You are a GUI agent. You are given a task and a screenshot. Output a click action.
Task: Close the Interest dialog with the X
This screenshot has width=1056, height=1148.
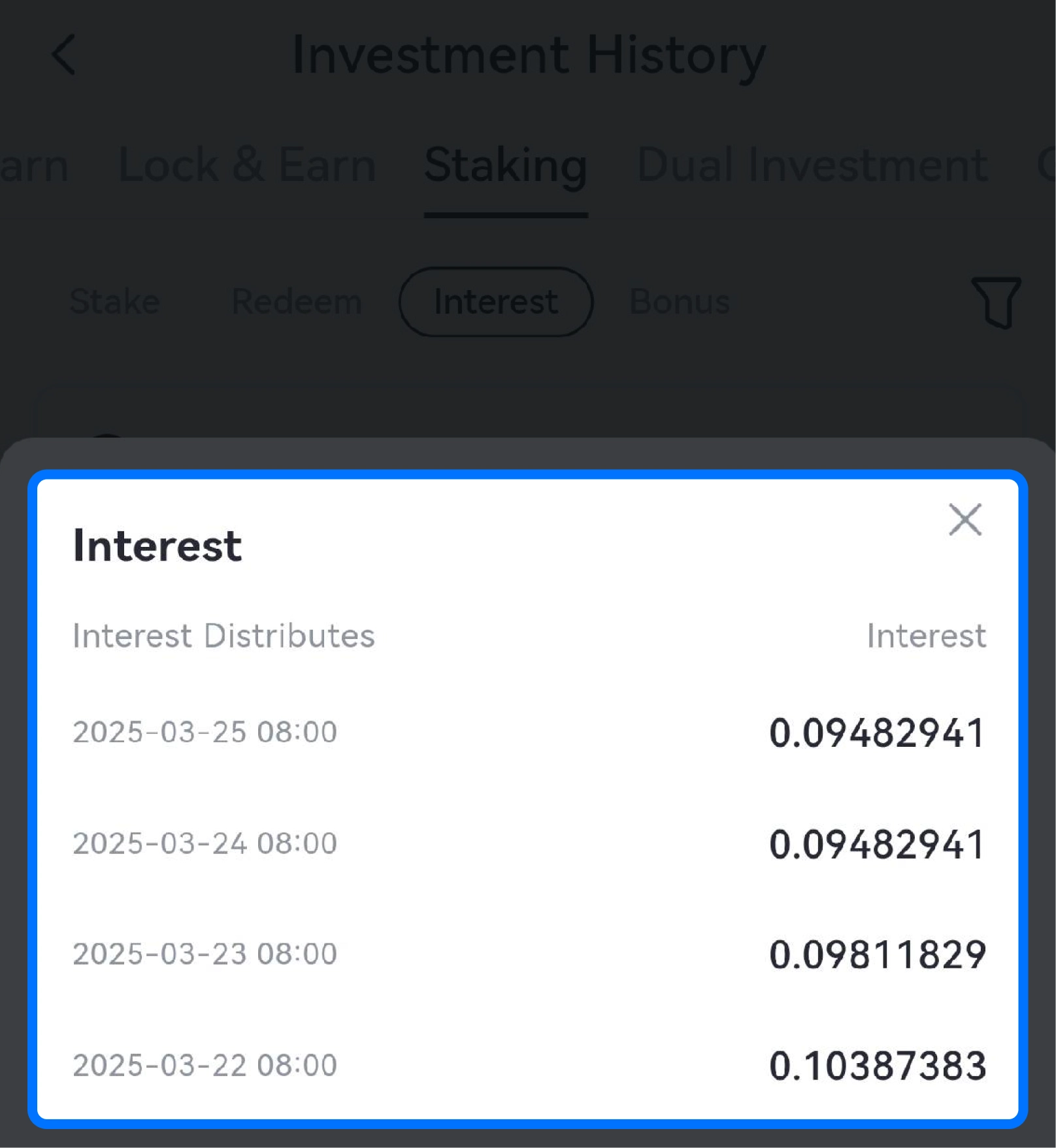pyautogui.click(x=965, y=520)
